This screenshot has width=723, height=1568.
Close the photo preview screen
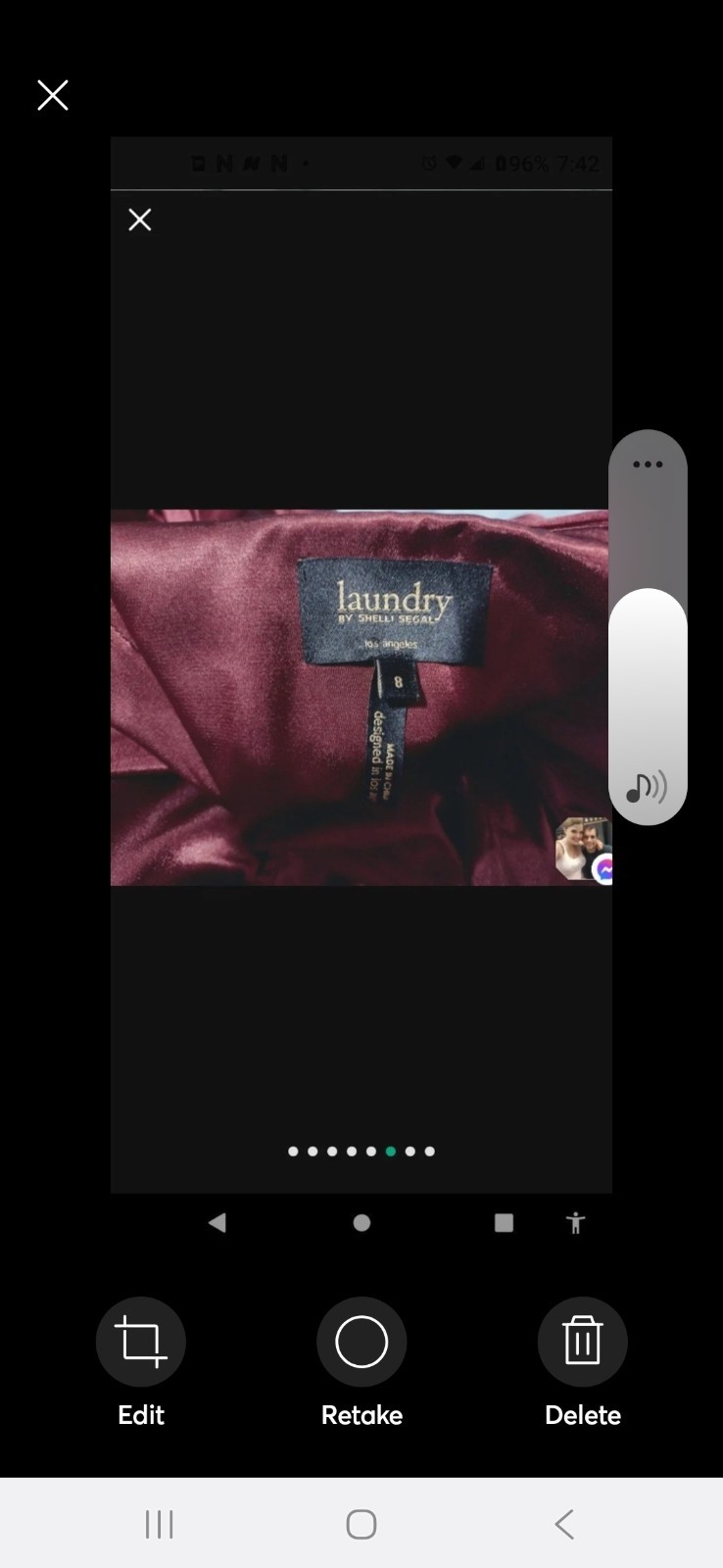tap(53, 95)
